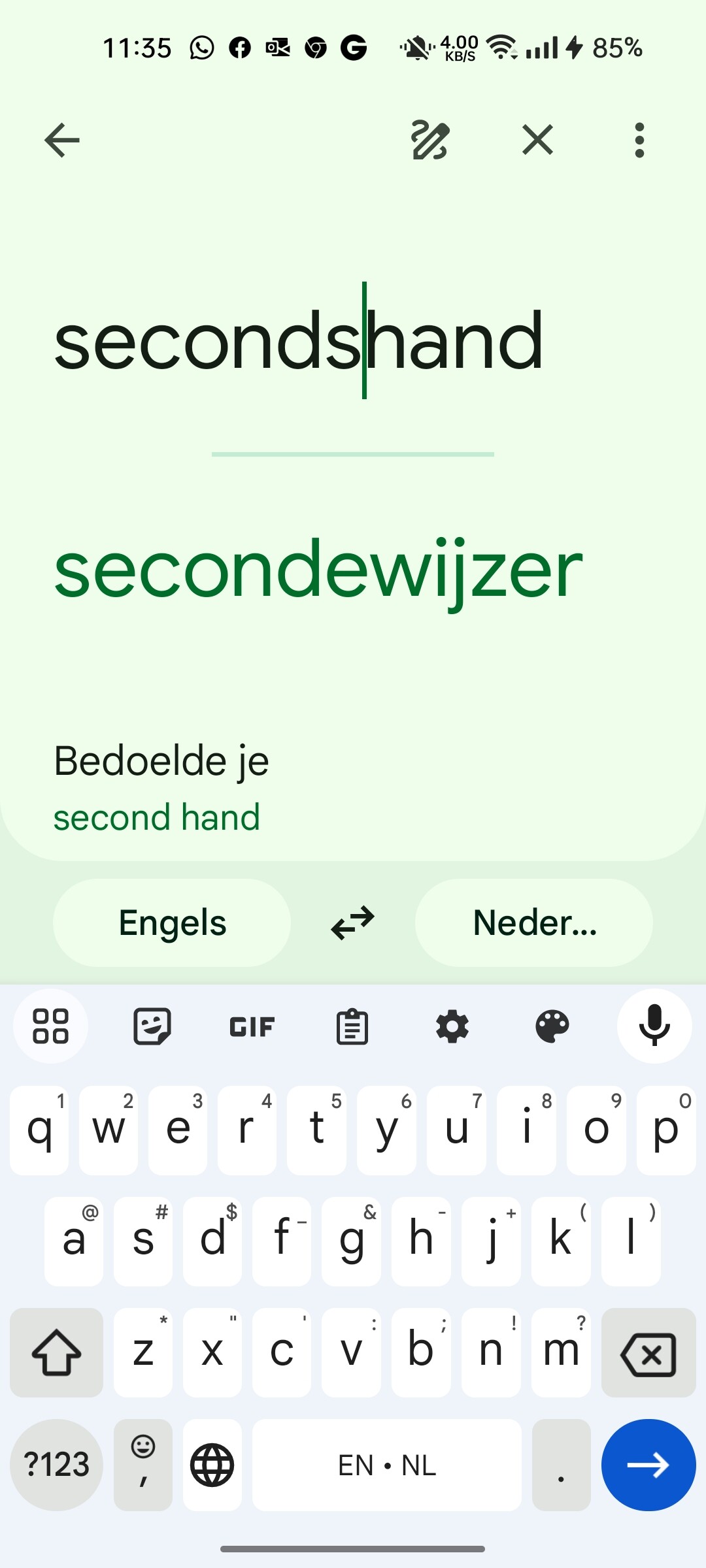Screen dimensions: 706x1568
Task: Open handwriting input mode
Action: click(430, 140)
